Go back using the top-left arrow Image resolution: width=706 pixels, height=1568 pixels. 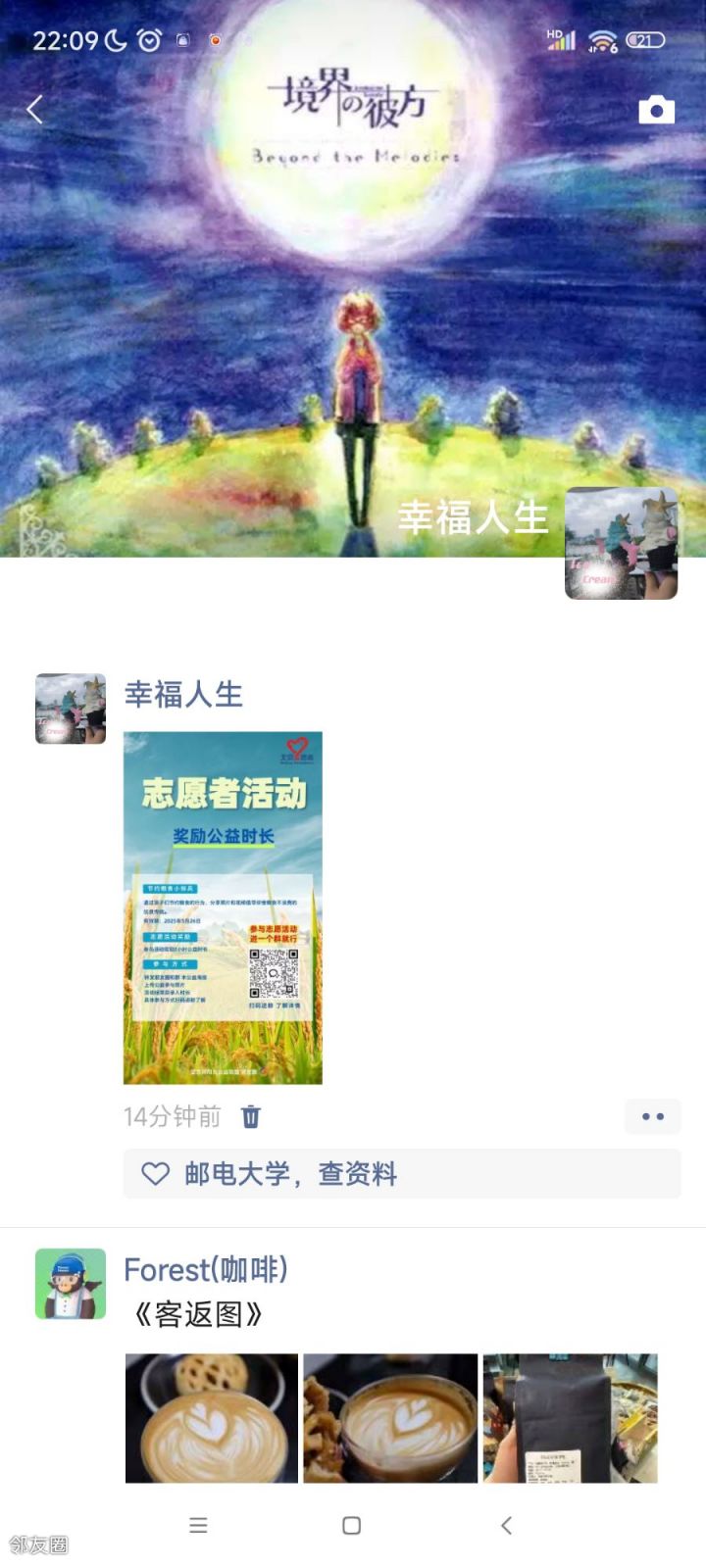coord(35,110)
